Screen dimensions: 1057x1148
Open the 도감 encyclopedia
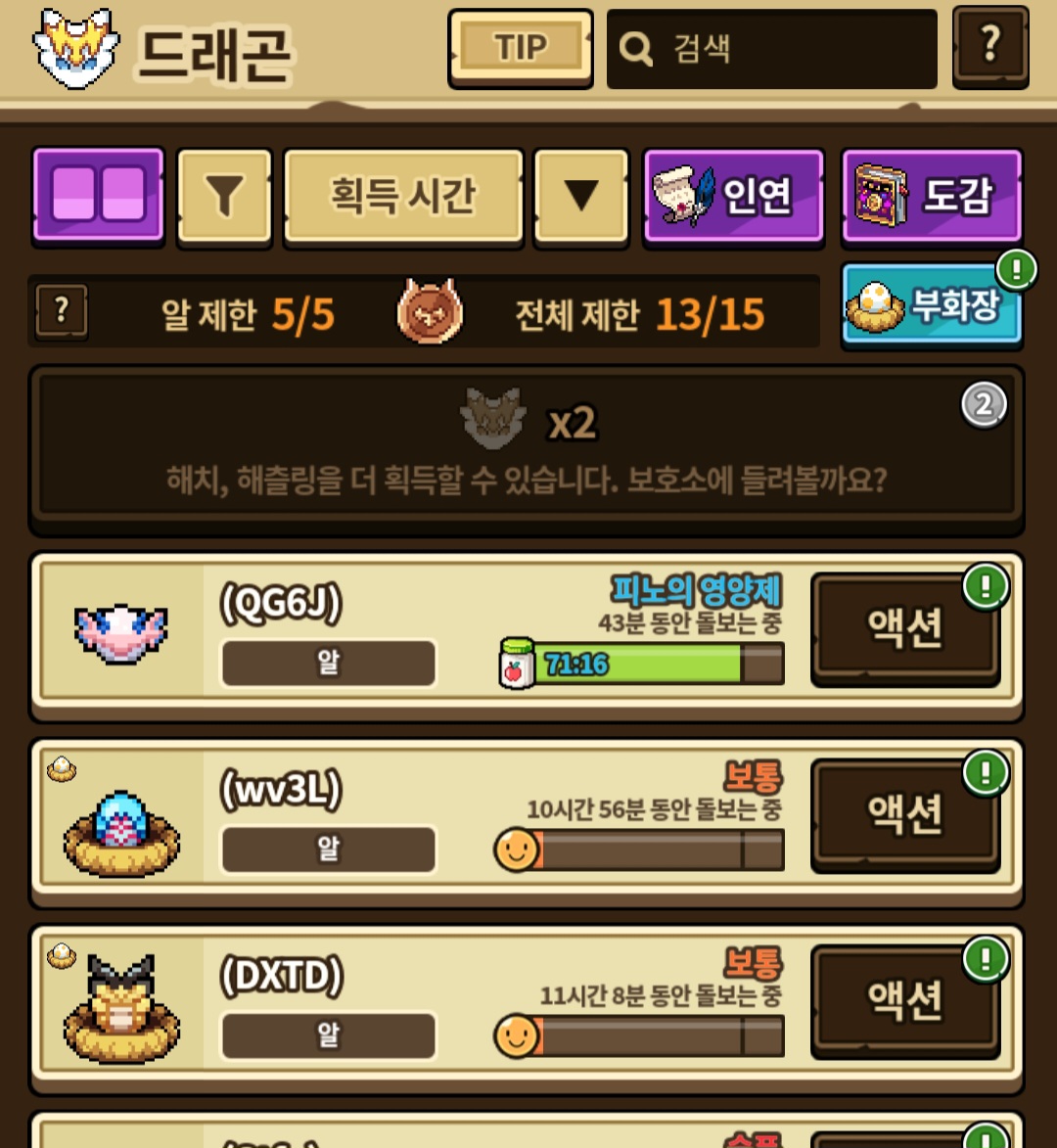[931, 195]
